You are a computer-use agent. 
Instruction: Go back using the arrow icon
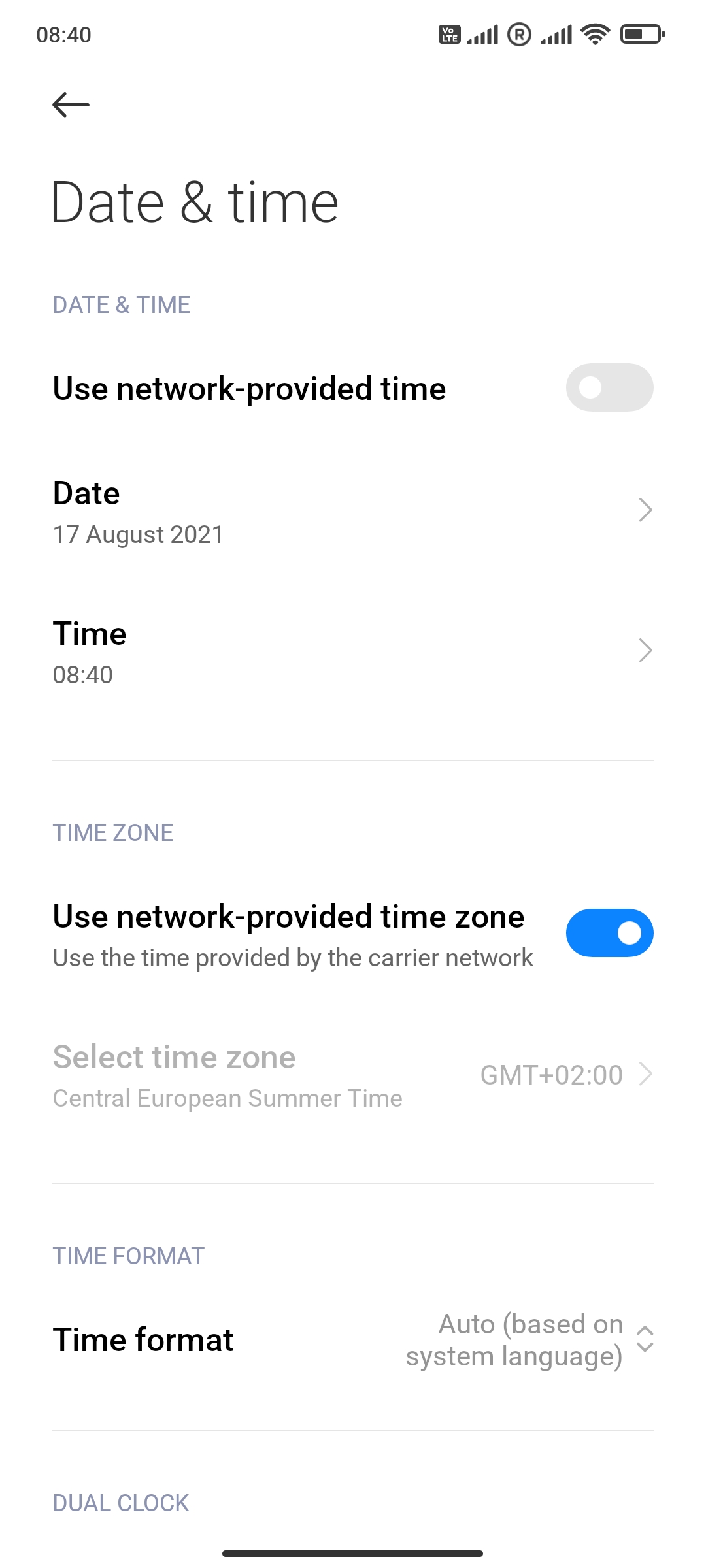point(71,105)
